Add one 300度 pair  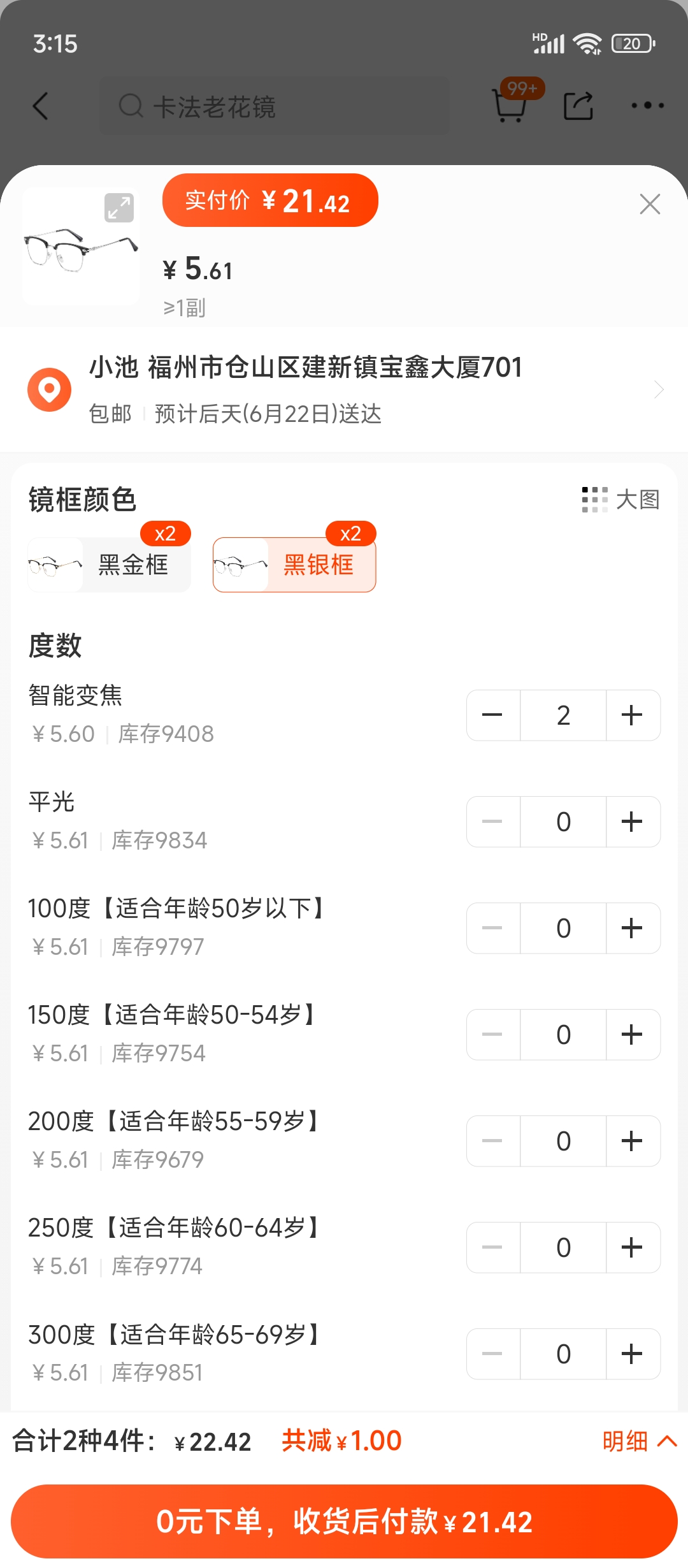pos(633,1354)
